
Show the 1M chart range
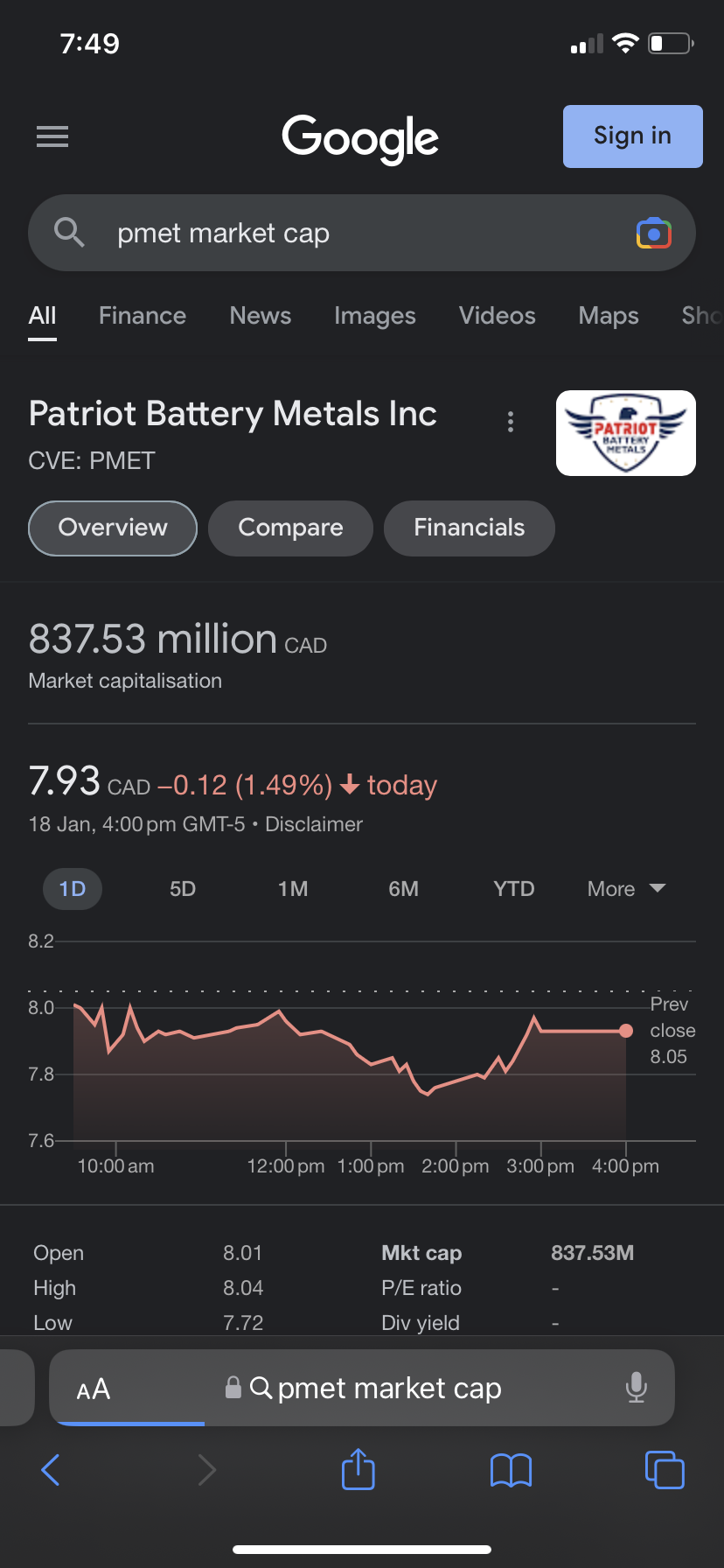(293, 889)
